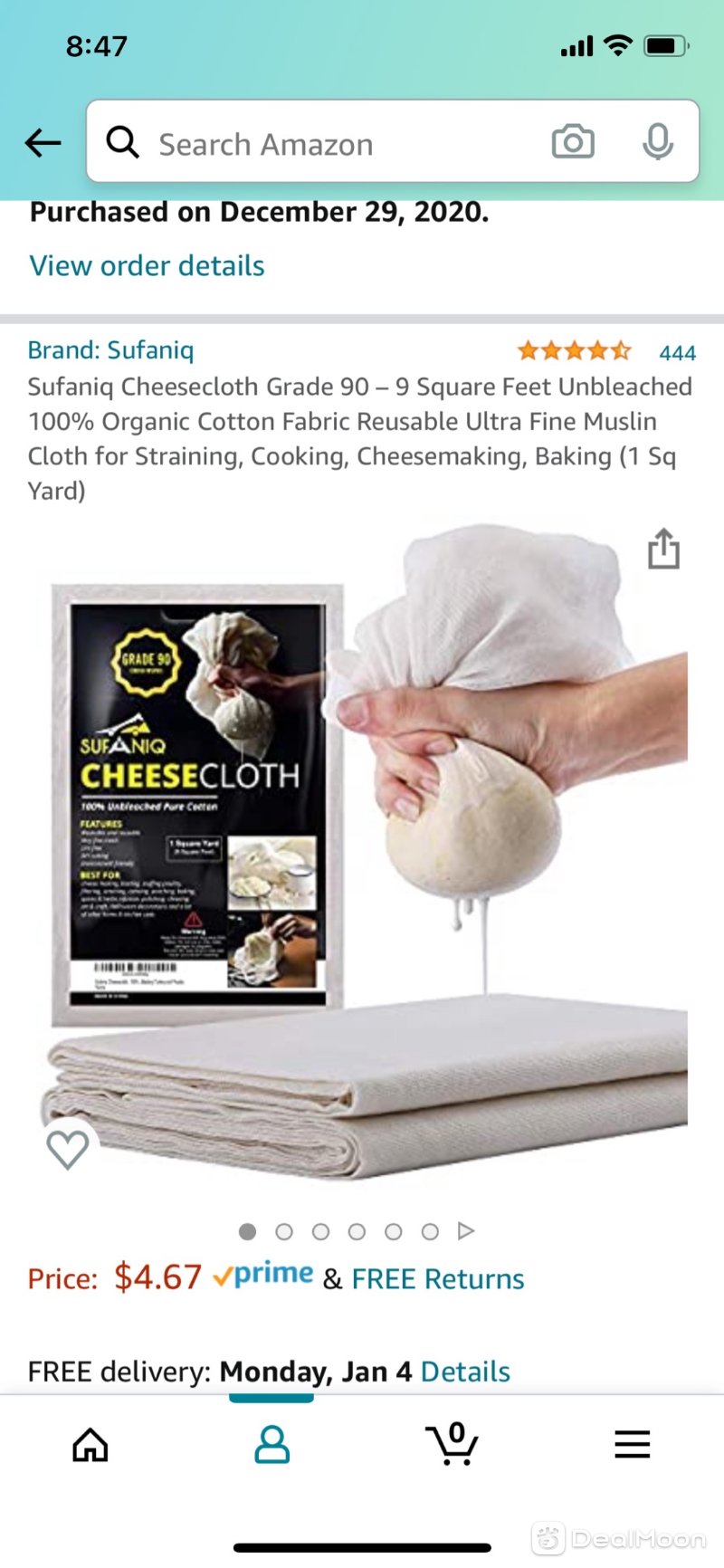
Task: Open the Brand: Sufaniq link
Action: (x=110, y=350)
